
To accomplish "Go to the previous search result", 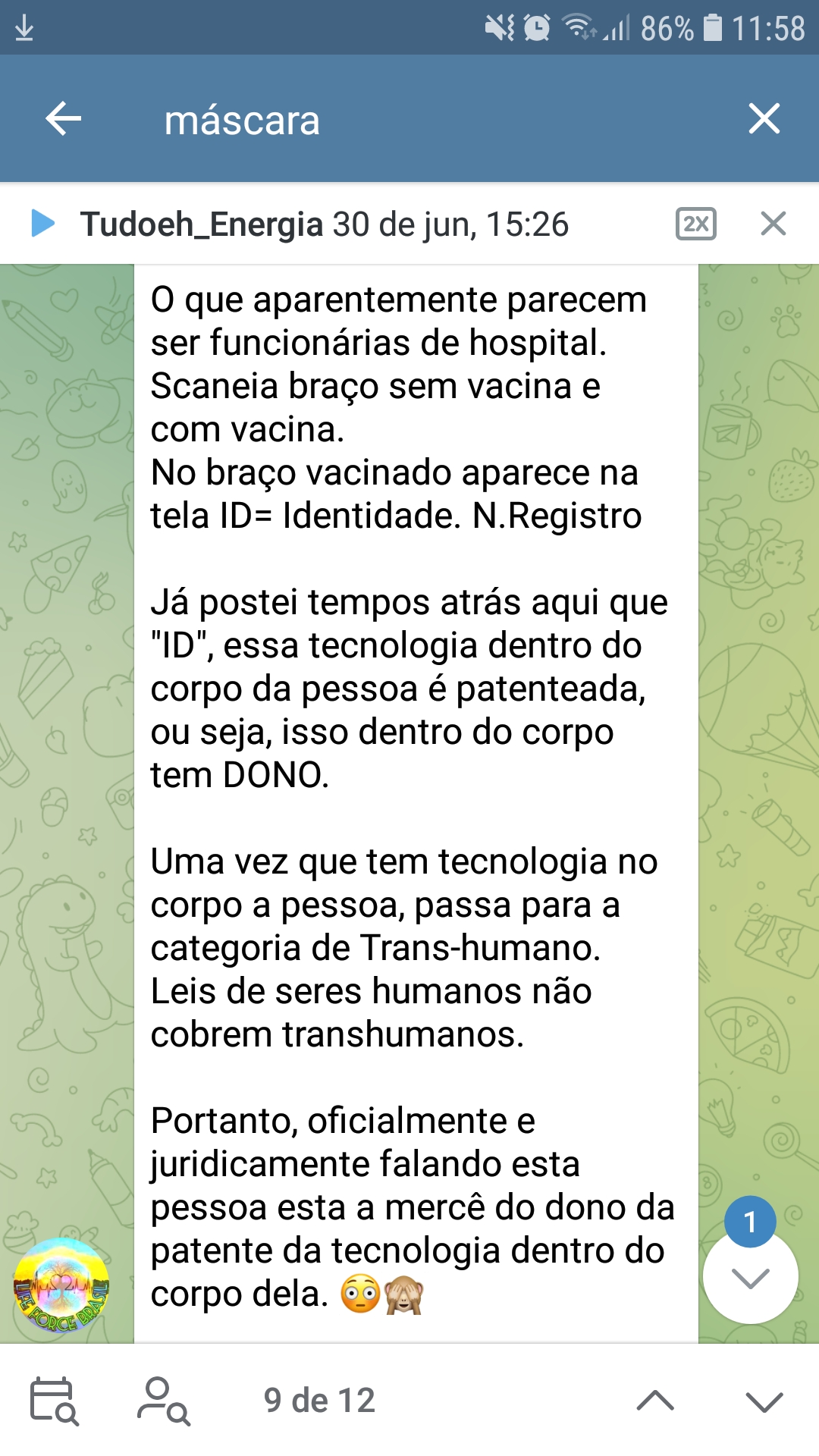I will pyautogui.click(x=655, y=1401).
